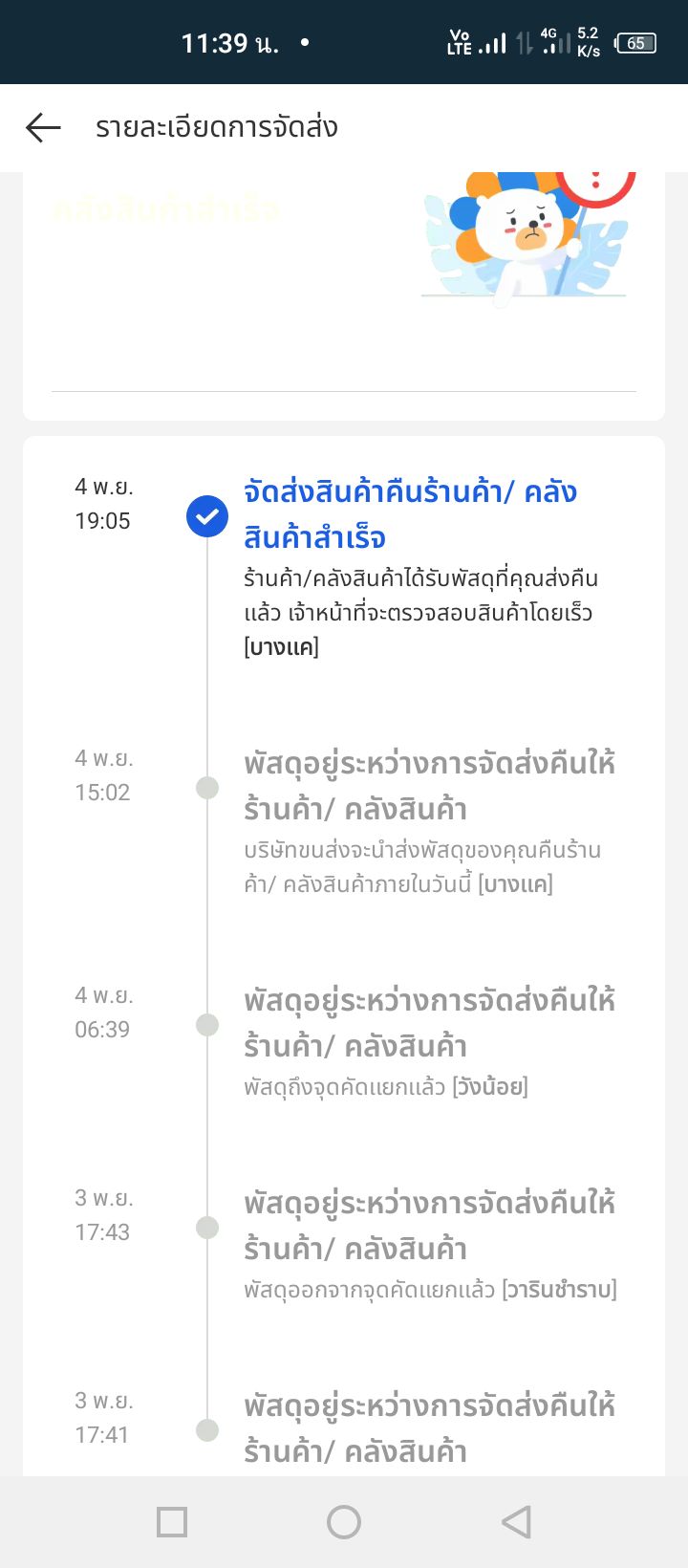The image size is (688, 1568).
Task: Open recent apps with the square button
Action: tap(172, 1521)
